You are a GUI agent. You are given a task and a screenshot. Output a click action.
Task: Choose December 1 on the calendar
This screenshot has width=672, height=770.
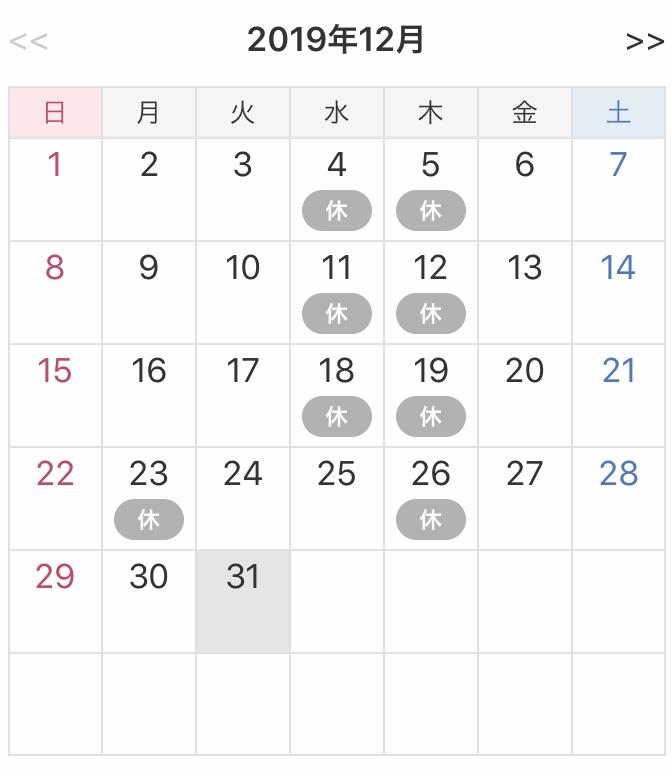point(55,188)
